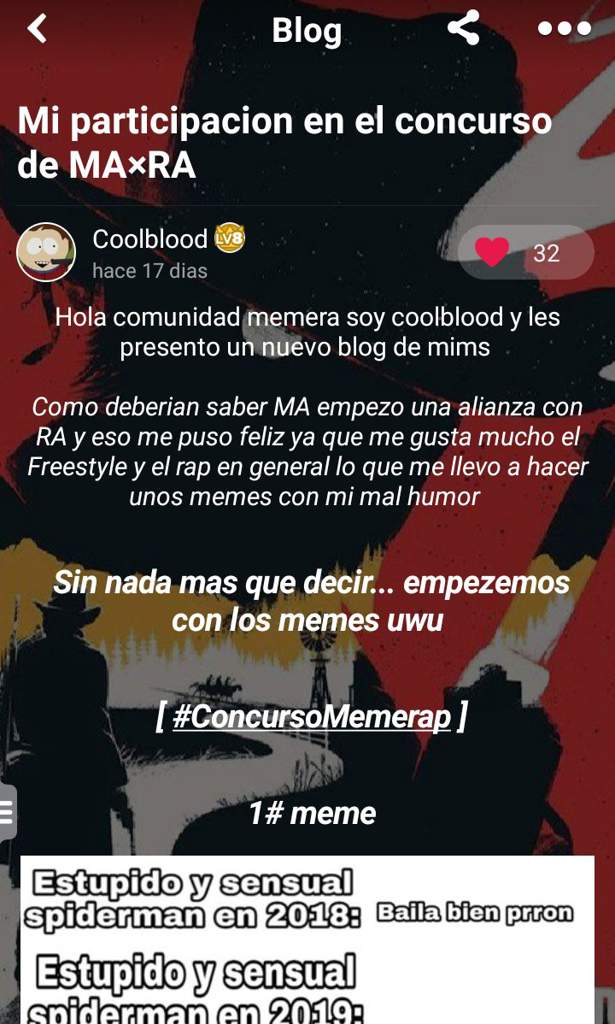Open Coolblood's profile avatar
This screenshot has width=615, height=1024.
click(x=46, y=252)
